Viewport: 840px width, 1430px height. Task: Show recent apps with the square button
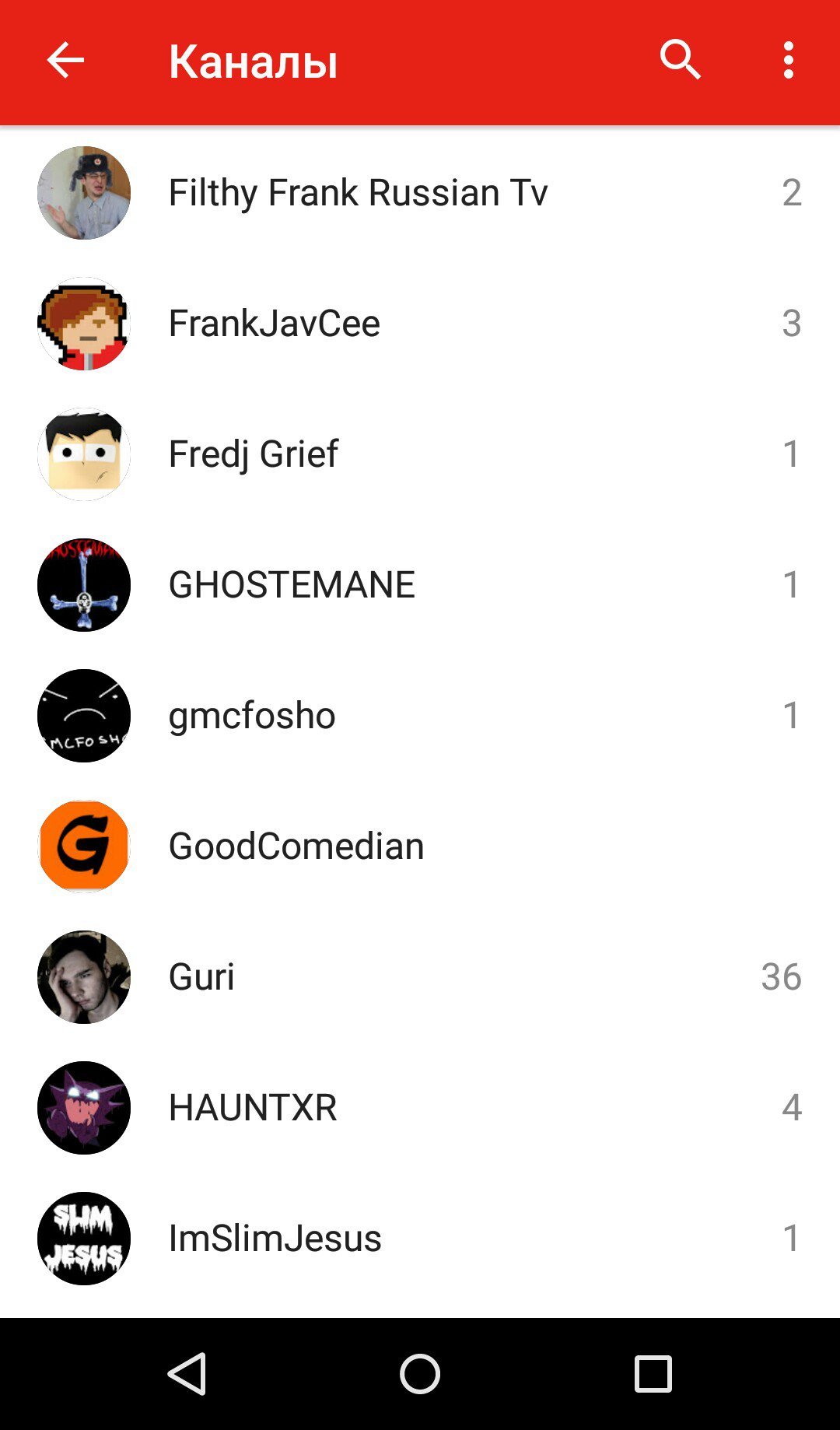[653, 1374]
